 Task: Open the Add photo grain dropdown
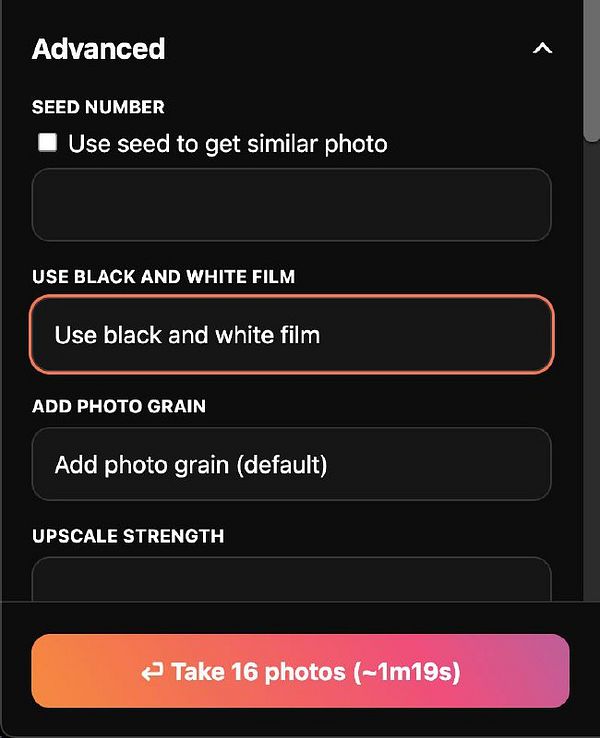[291, 464]
